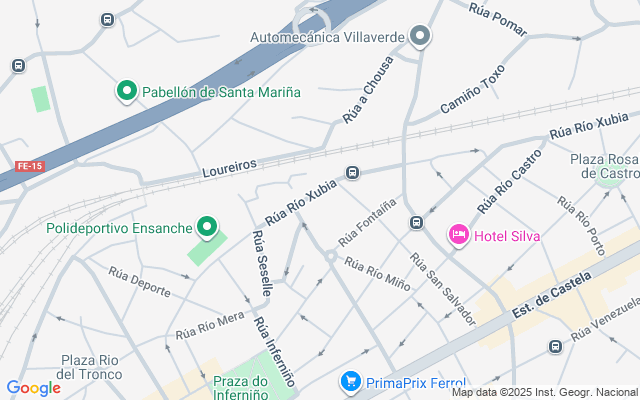
Task: Tap the Polideportivo Ensanche map pin
Action: [x=208, y=228]
